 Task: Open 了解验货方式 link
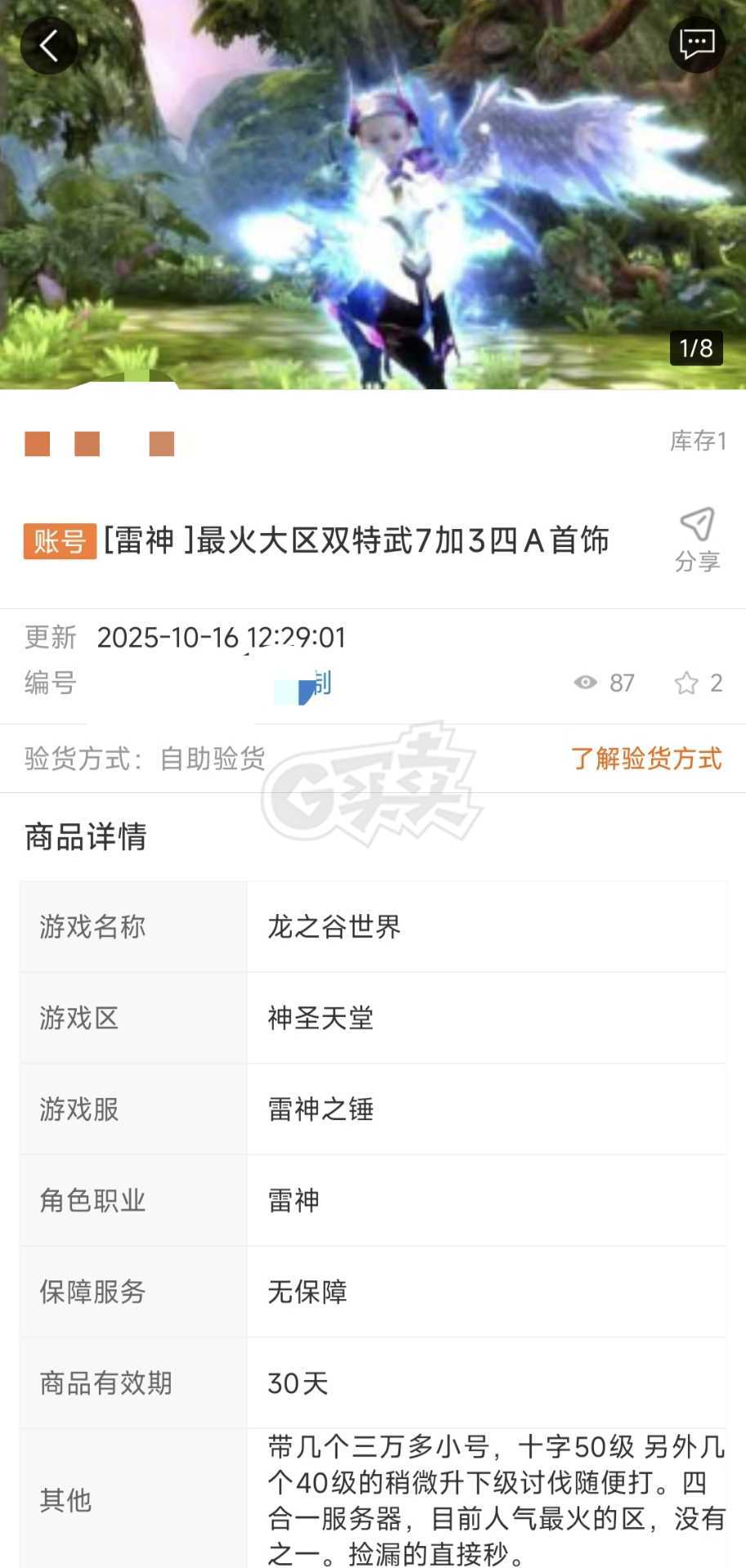(645, 759)
